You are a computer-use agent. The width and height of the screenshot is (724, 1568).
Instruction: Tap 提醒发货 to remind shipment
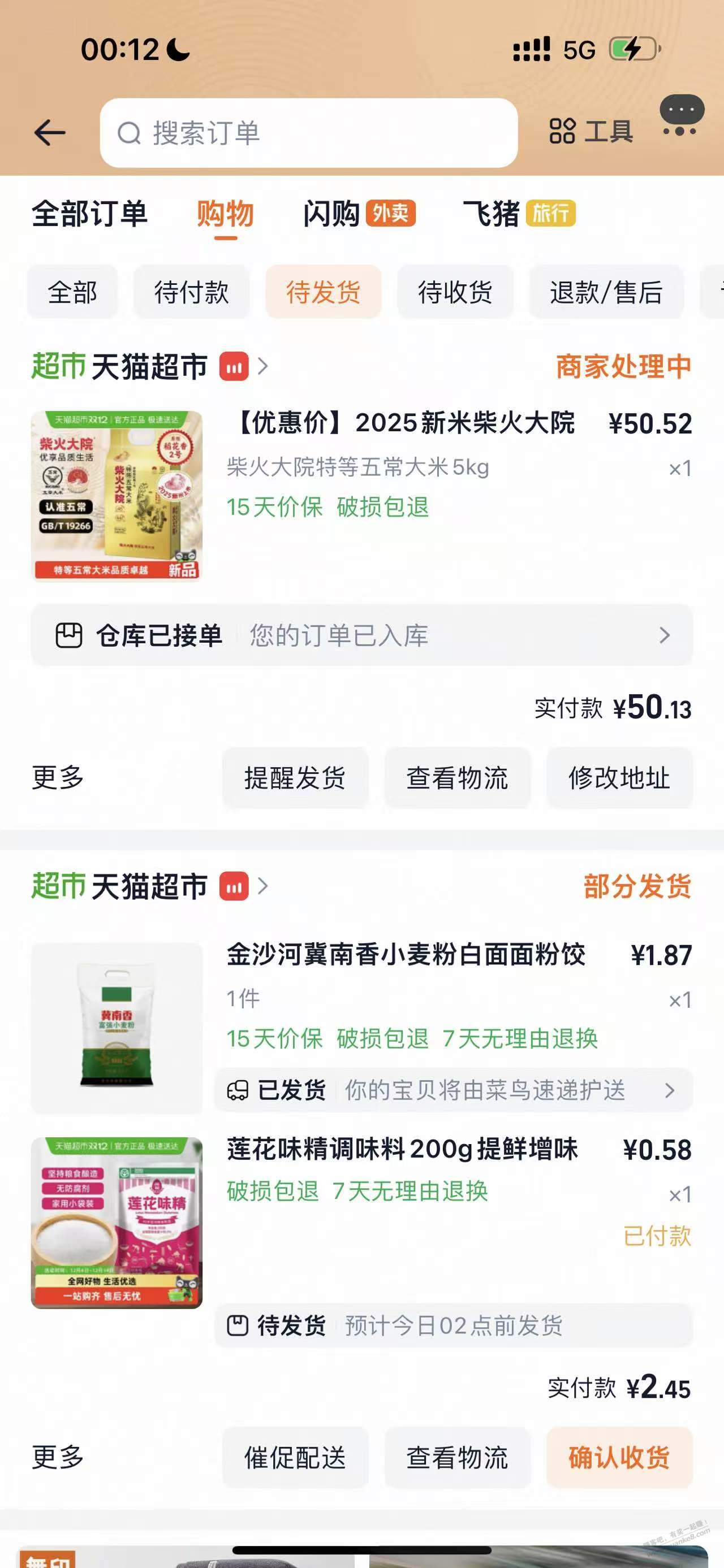pyautogui.click(x=295, y=778)
